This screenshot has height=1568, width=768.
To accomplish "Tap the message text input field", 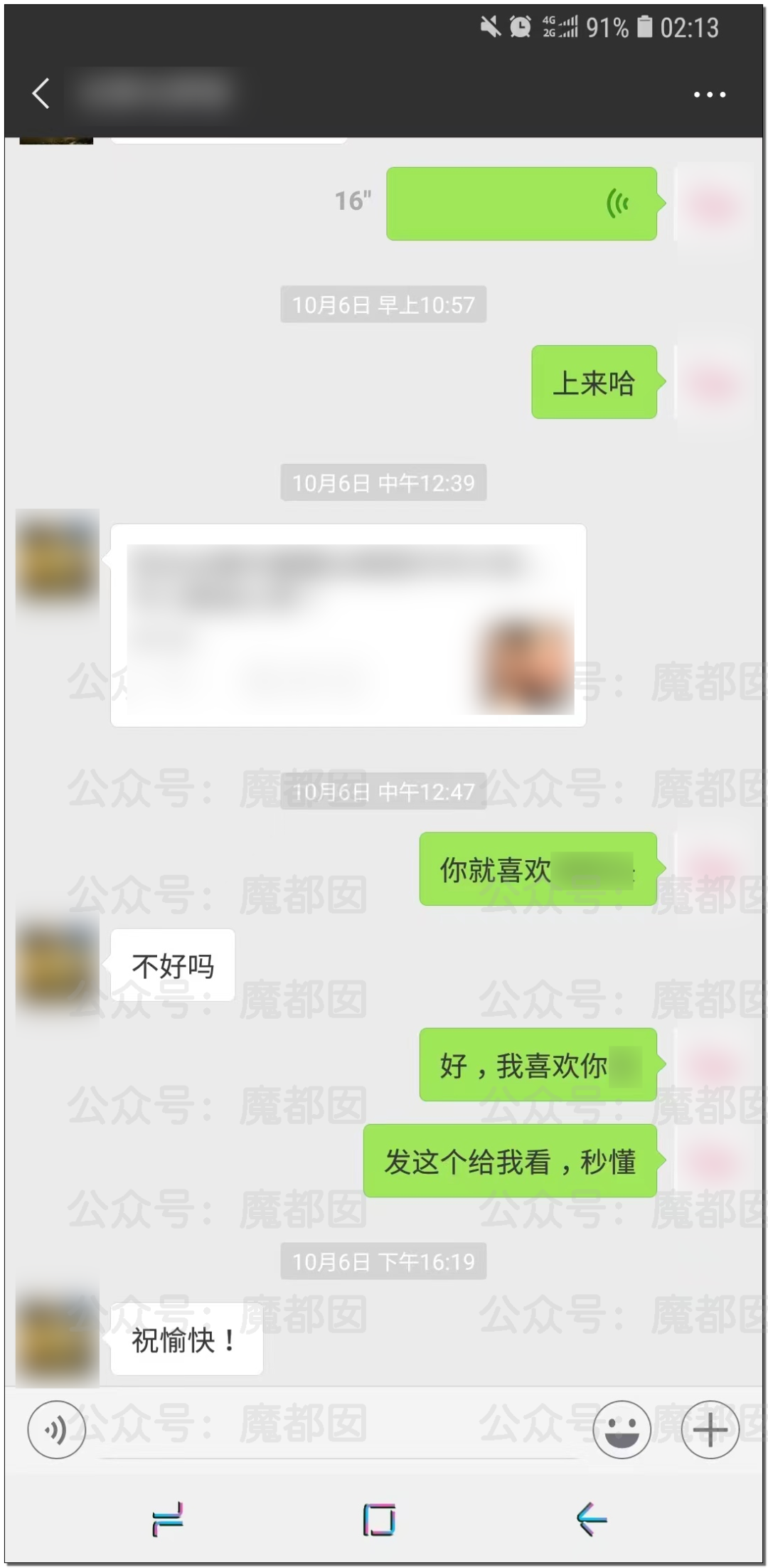I will point(339,1430).
